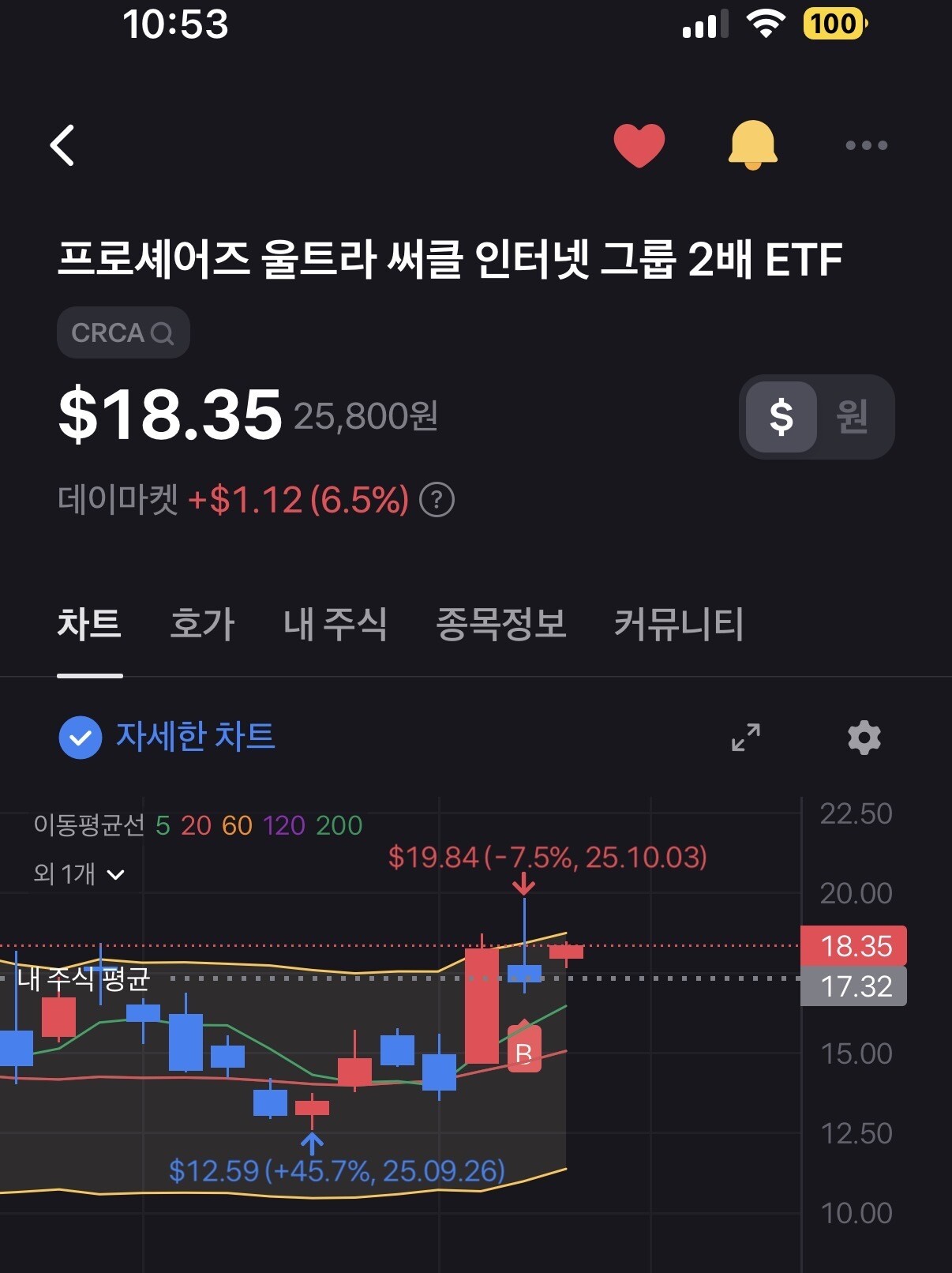Switch to the 호가 tab
952x1273 pixels.
click(202, 624)
